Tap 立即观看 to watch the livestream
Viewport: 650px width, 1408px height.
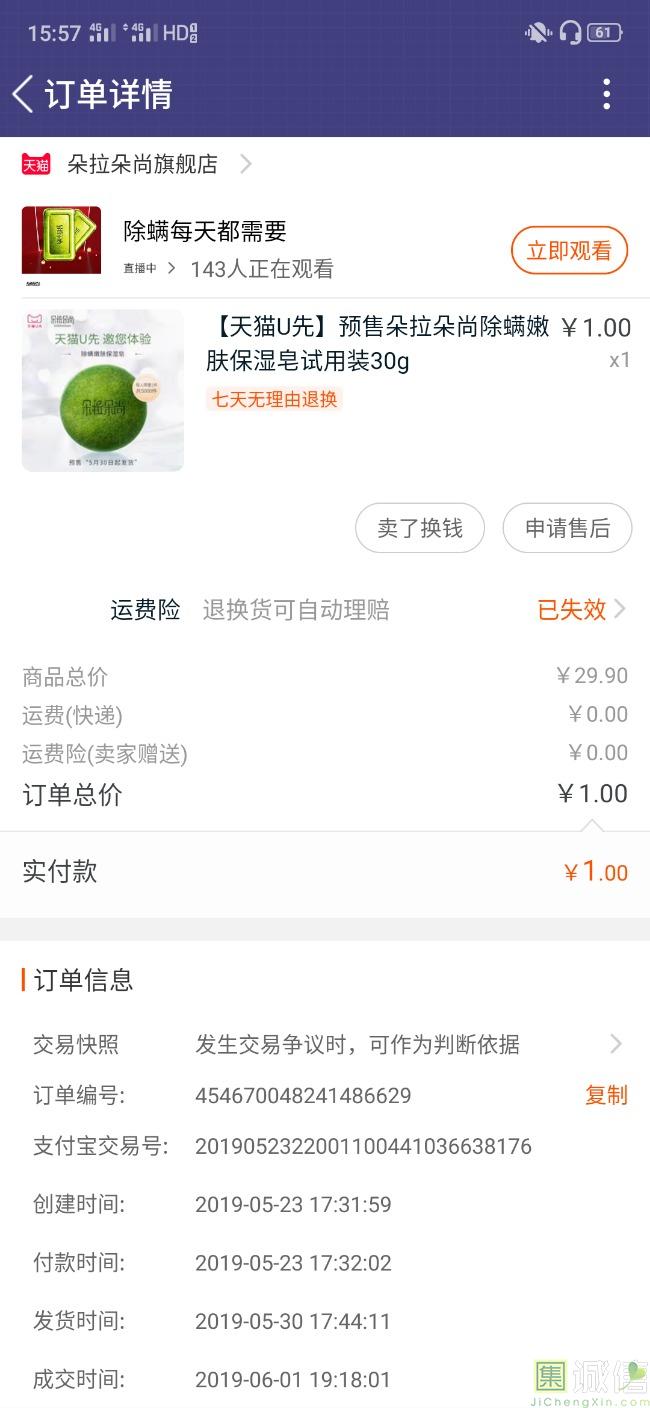(569, 250)
